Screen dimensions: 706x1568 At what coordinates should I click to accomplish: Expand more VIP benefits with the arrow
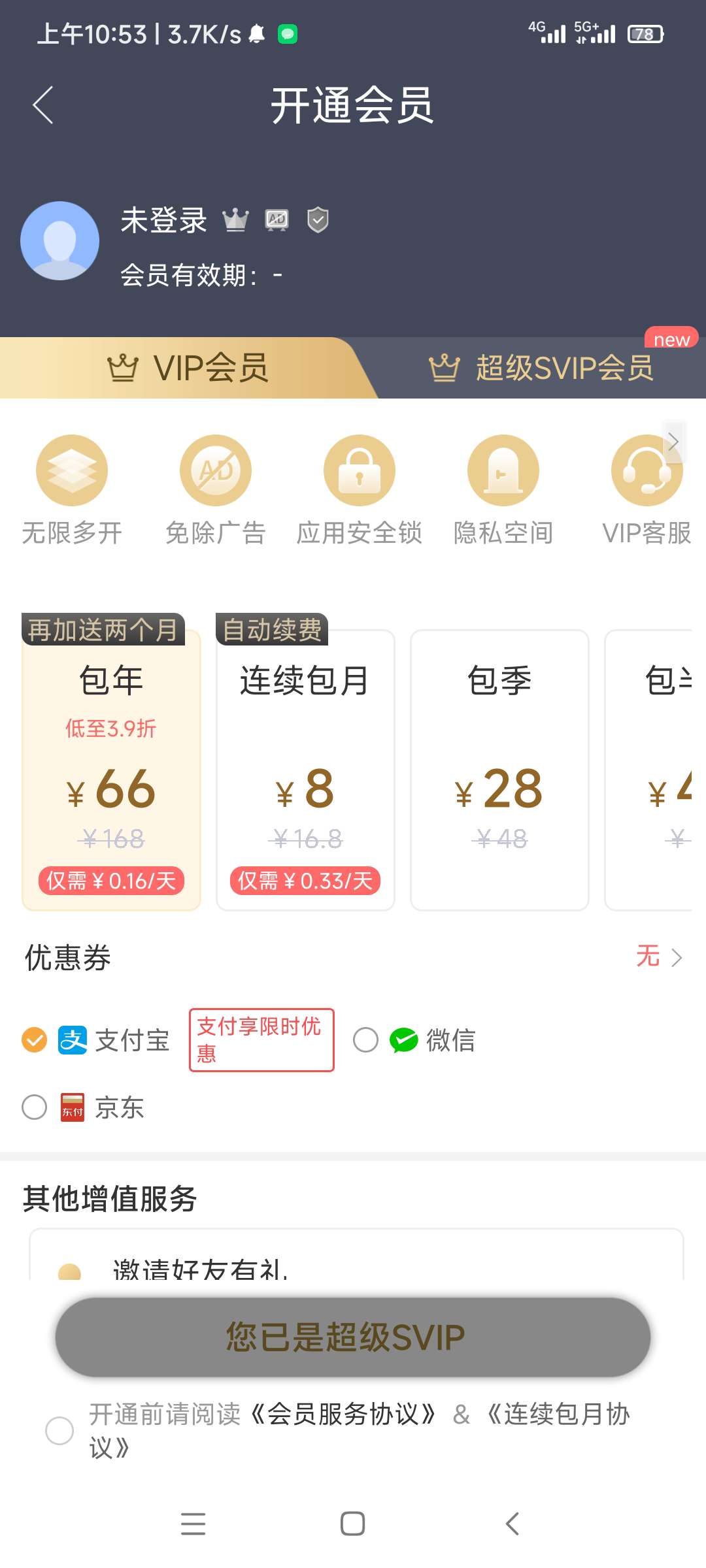pos(673,442)
